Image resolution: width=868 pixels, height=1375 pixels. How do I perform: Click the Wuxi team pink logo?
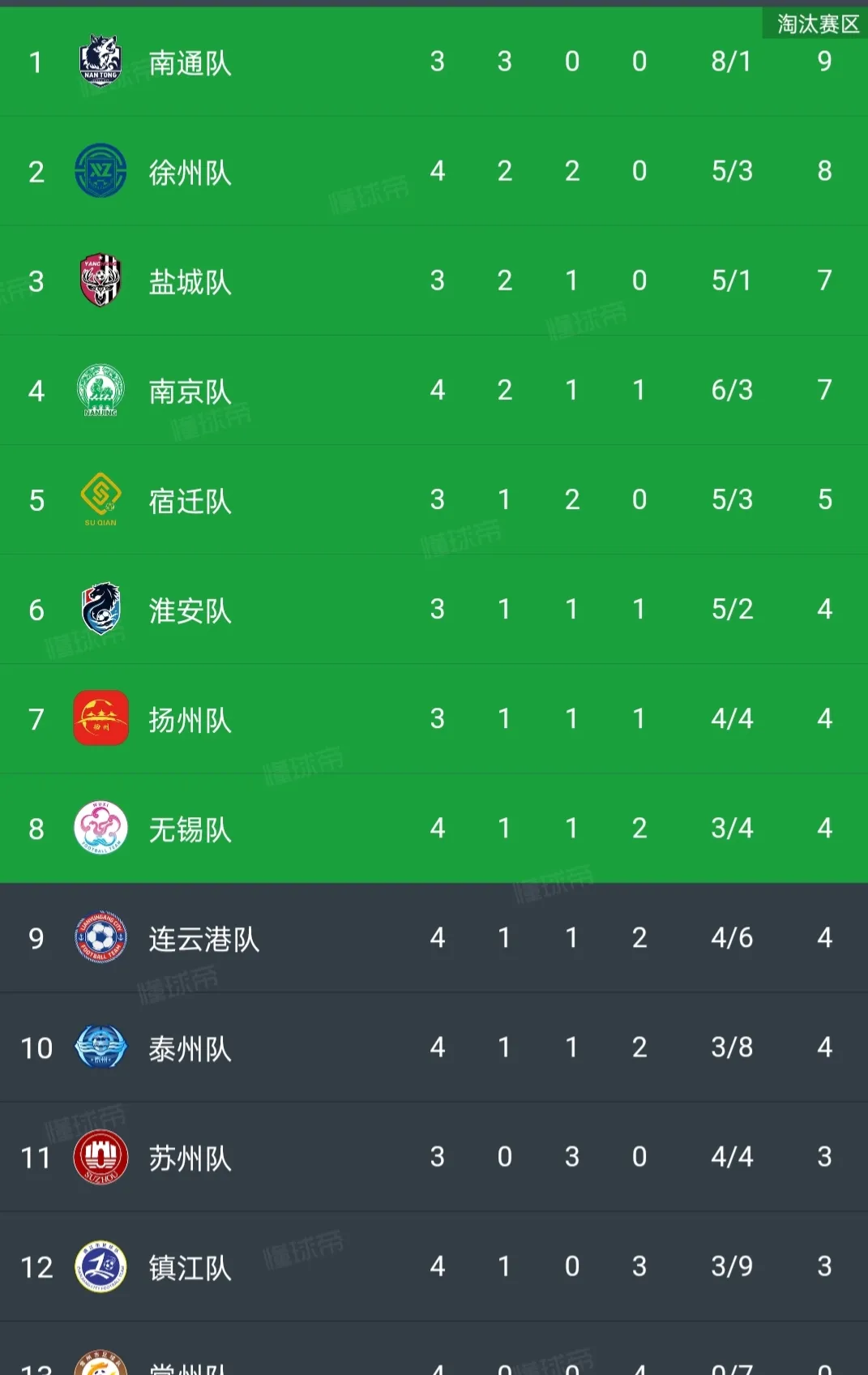(x=100, y=829)
